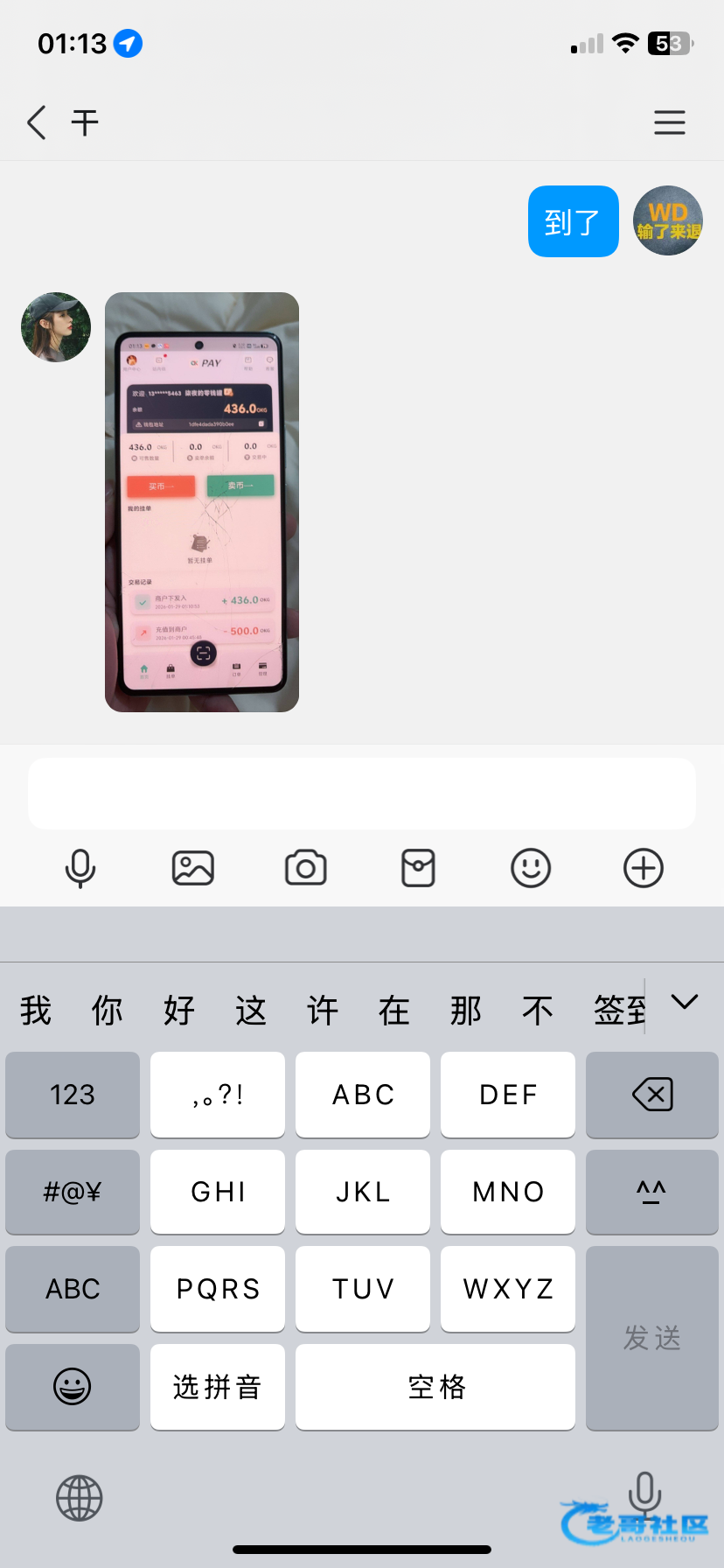Screen dimensions: 724x1568
Task: Tap the backspace key
Action: 652,1094
